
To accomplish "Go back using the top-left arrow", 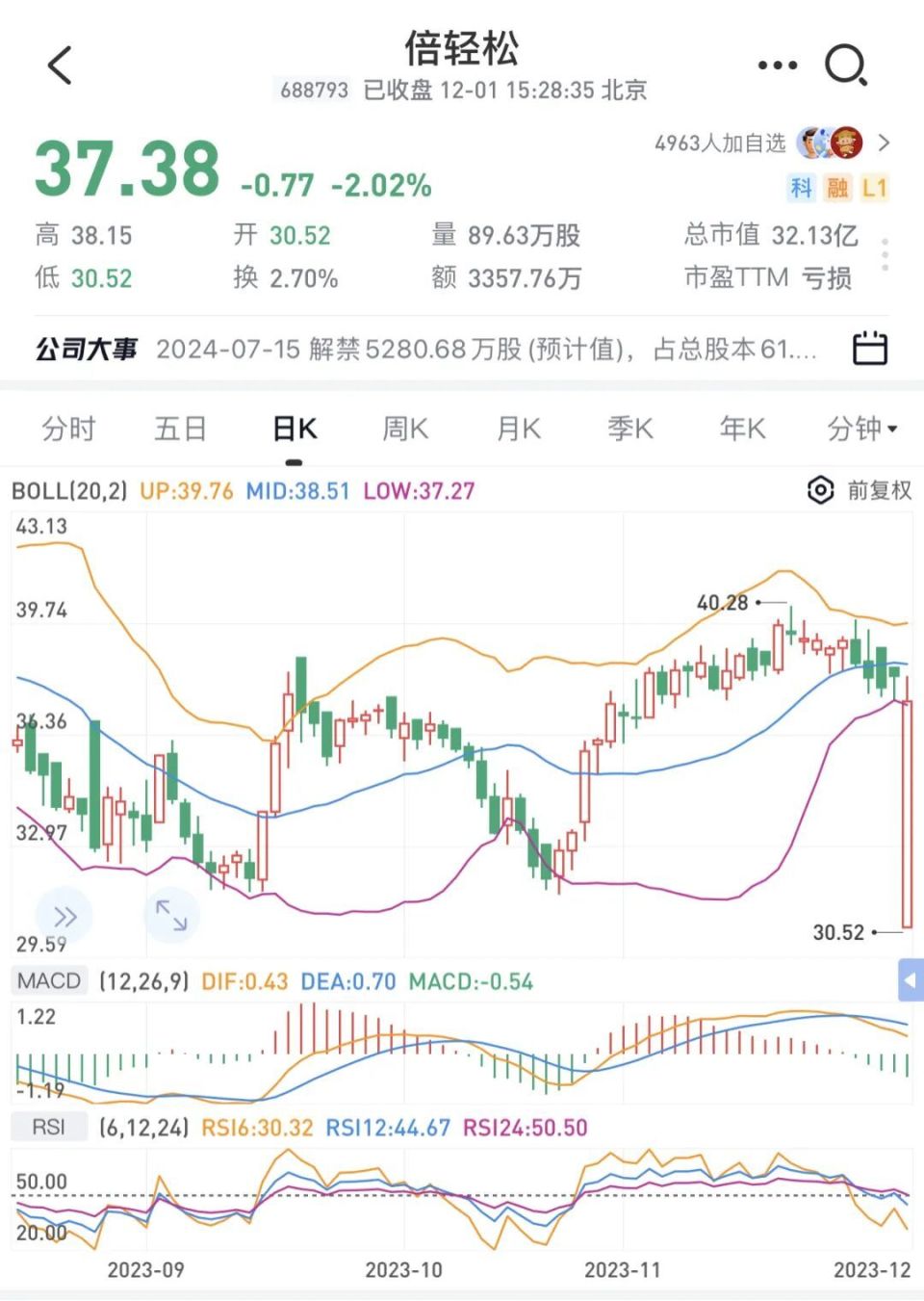I will point(60,65).
